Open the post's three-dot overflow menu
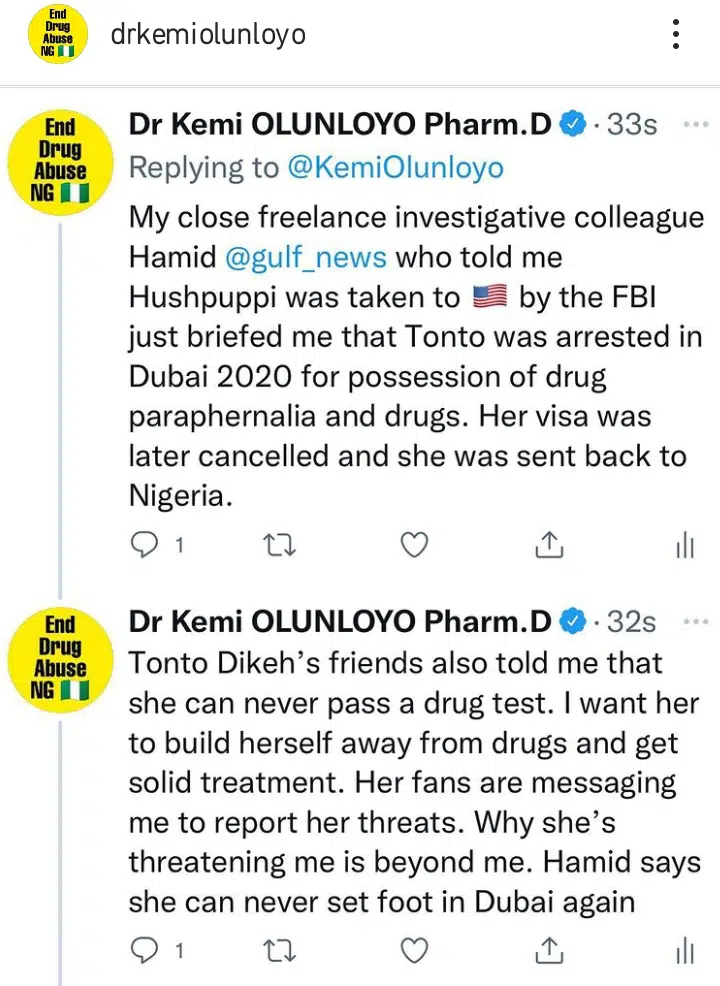This screenshot has height=986, width=720. (x=677, y=35)
